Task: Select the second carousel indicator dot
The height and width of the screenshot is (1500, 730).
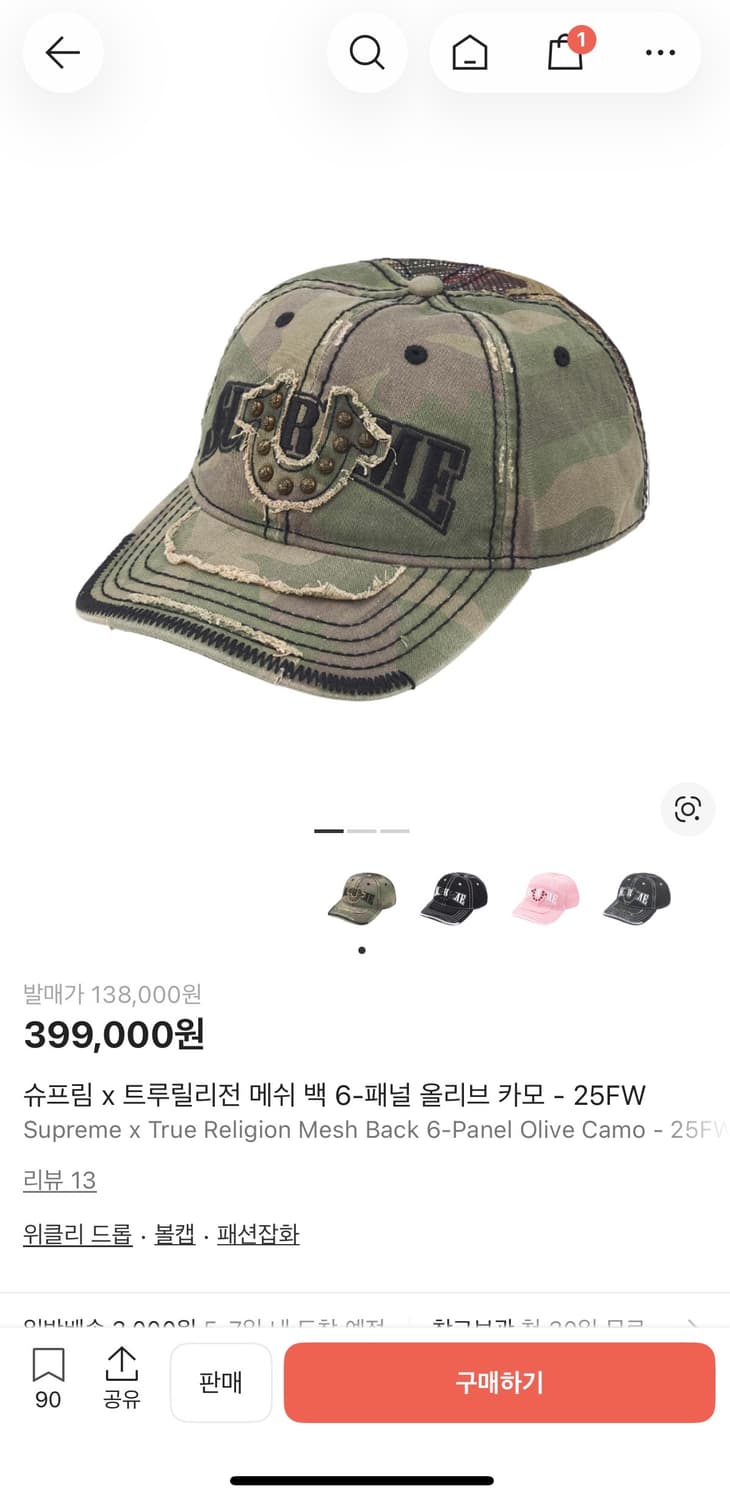Action: (363, 831)
